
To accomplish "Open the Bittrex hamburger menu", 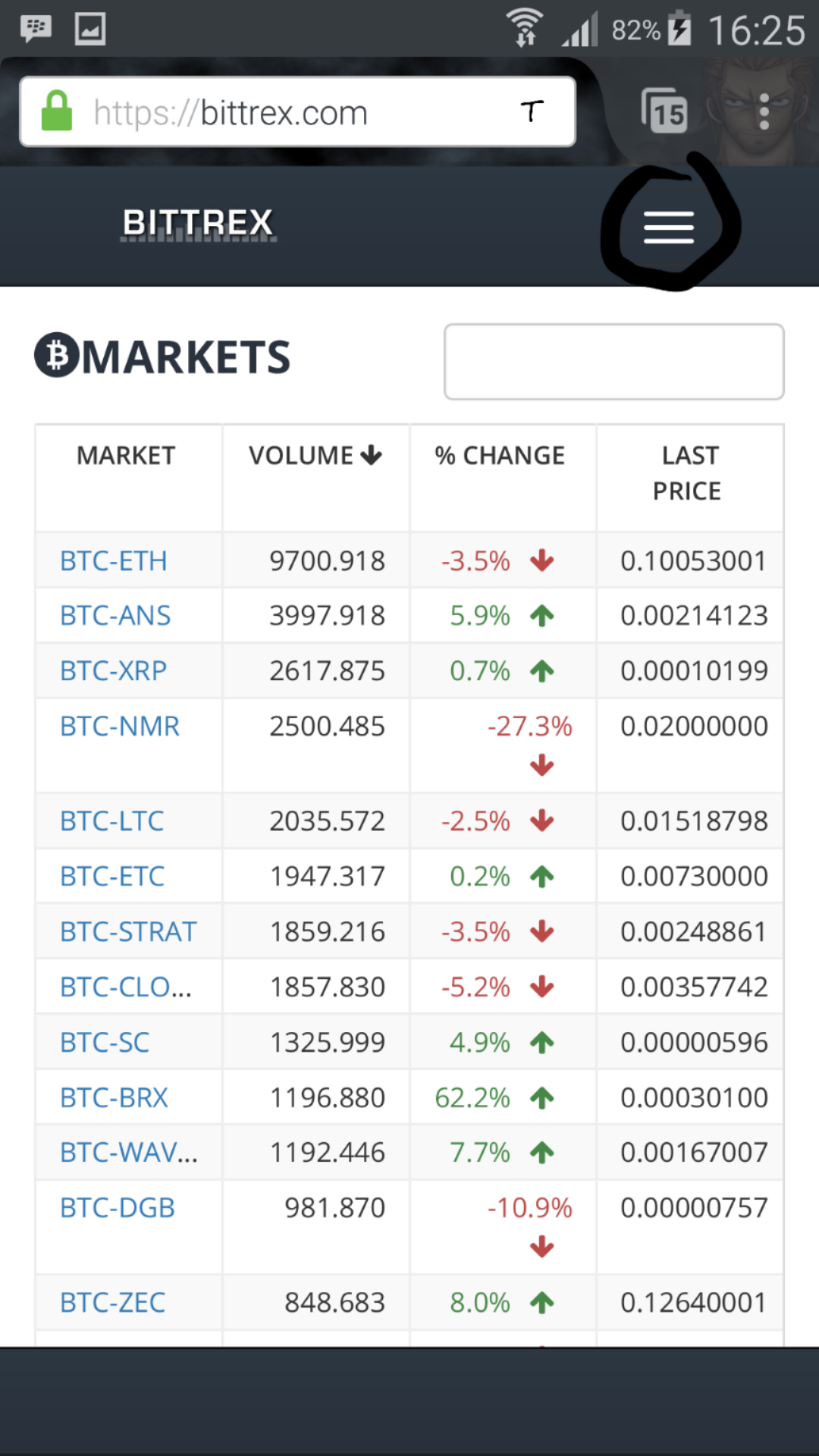I will coord(668,227).
